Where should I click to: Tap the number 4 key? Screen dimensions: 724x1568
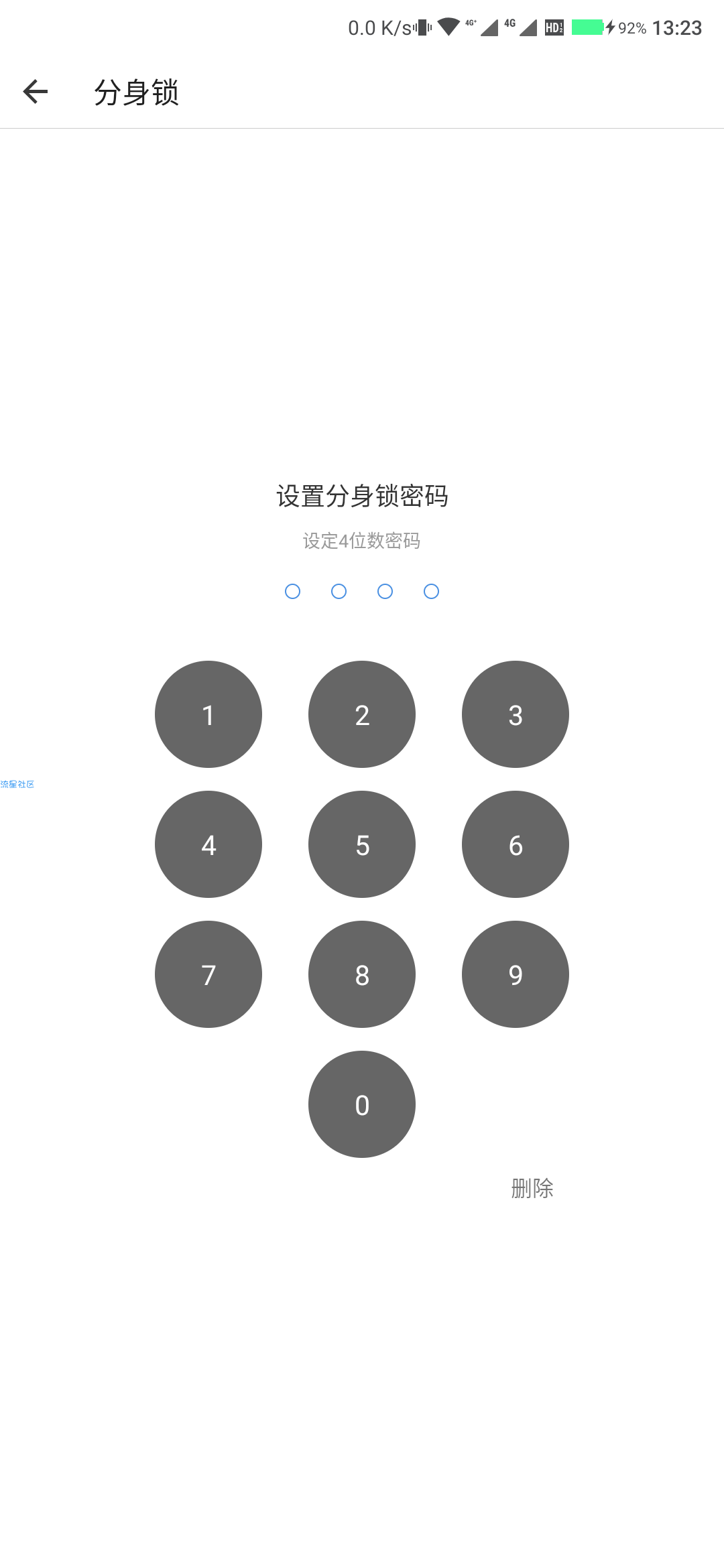tap(208, 844)
